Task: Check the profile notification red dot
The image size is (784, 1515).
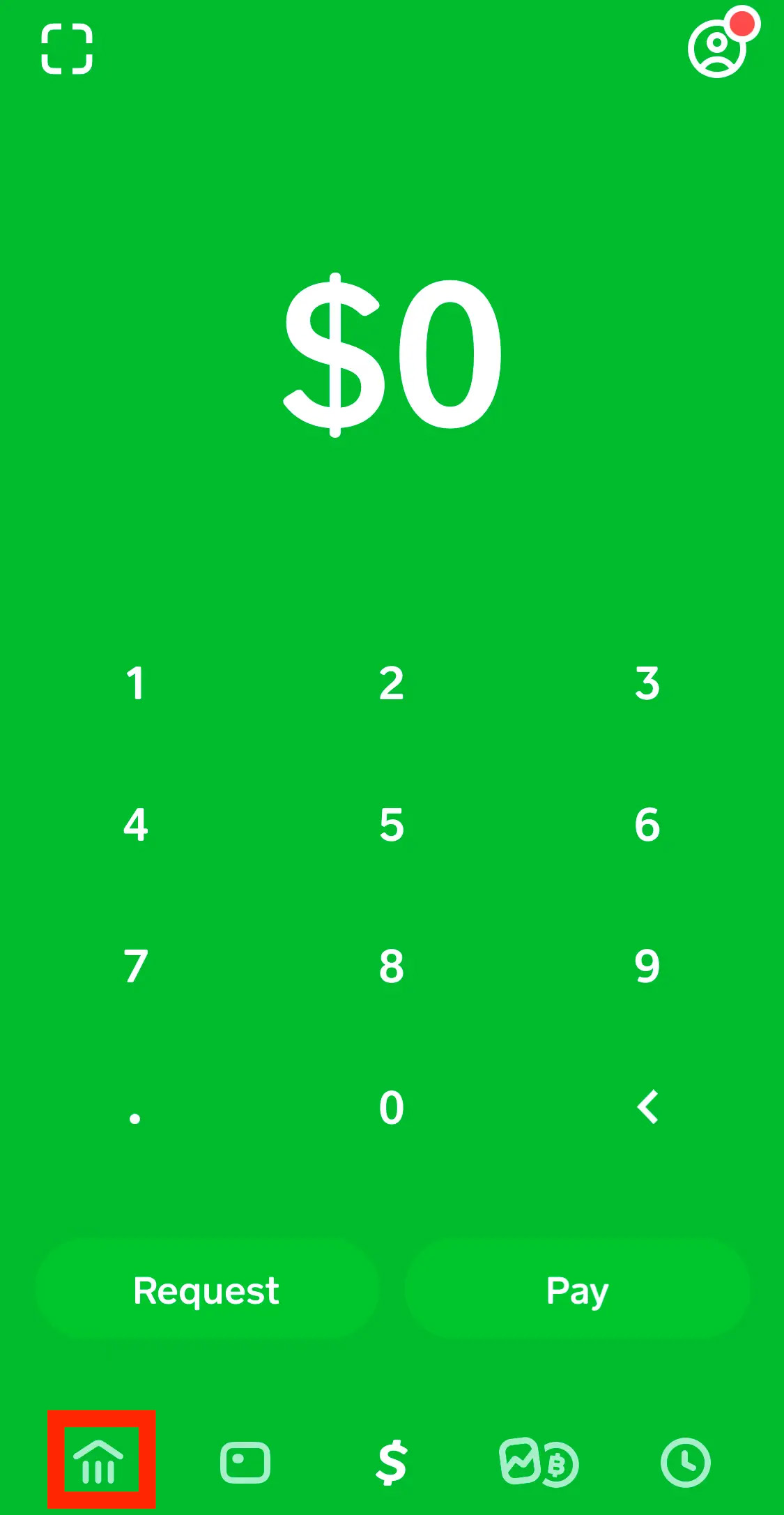Action: point(743,24)
